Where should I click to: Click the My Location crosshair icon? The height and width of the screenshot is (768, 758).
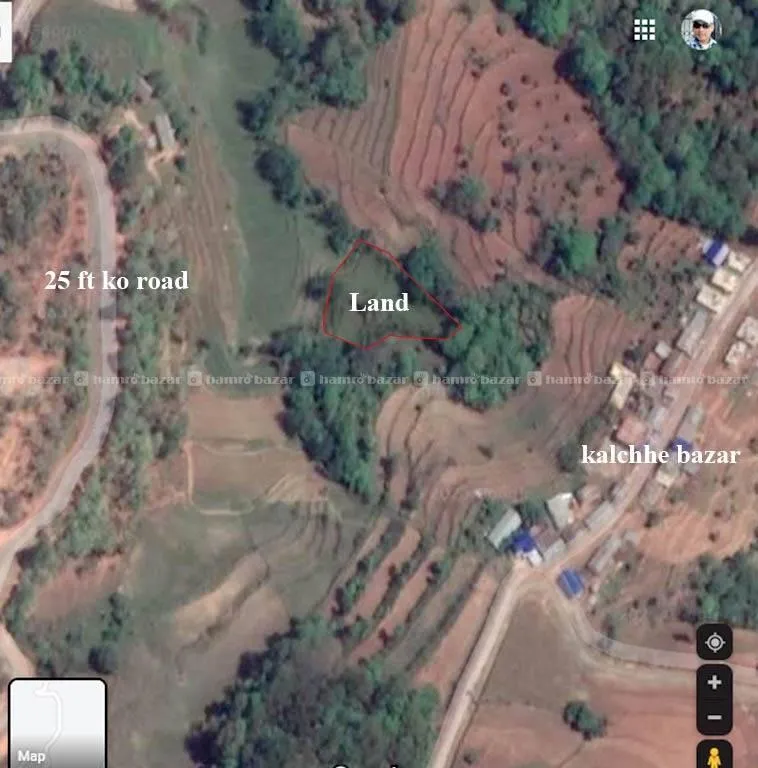click(x=715, y=642)
